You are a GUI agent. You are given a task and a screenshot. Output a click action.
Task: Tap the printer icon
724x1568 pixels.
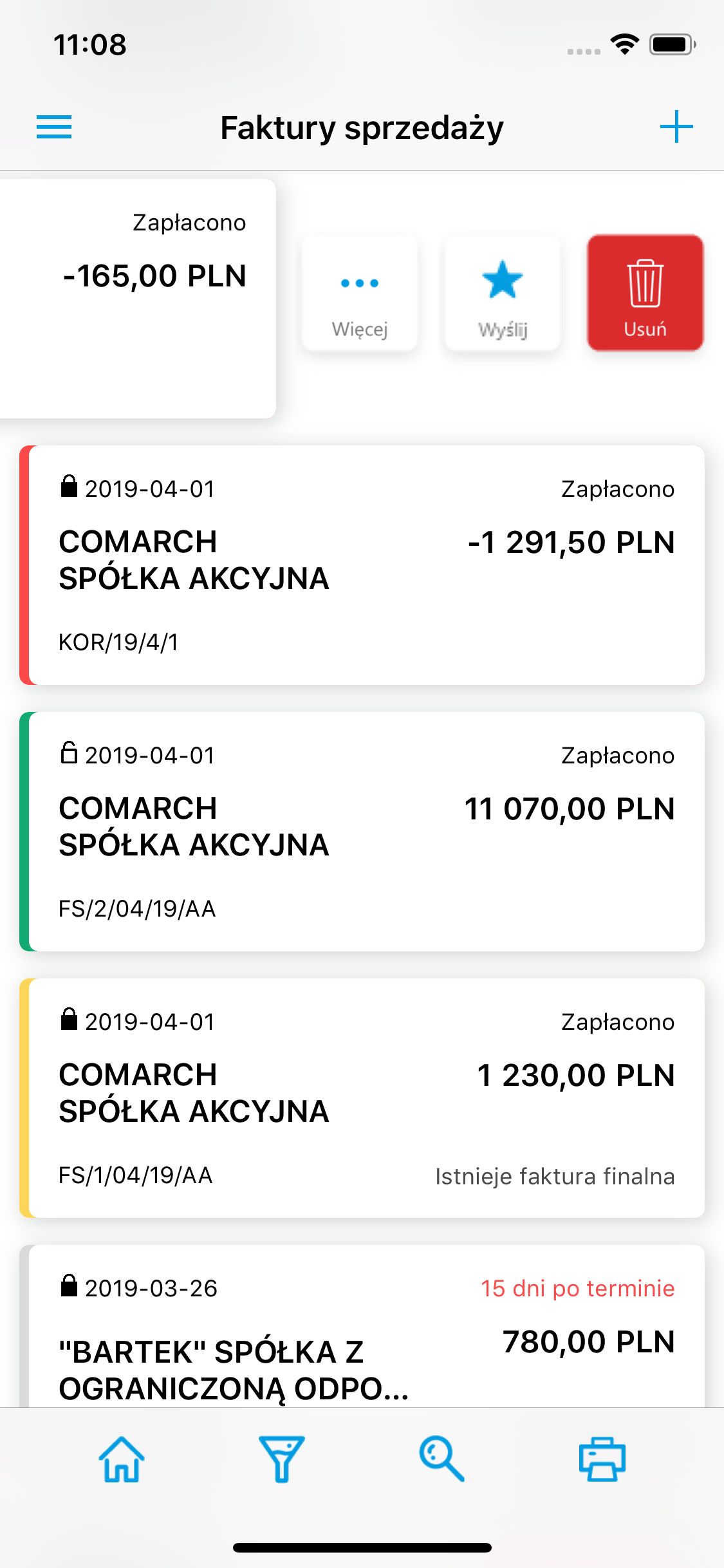coord(602,1459)
